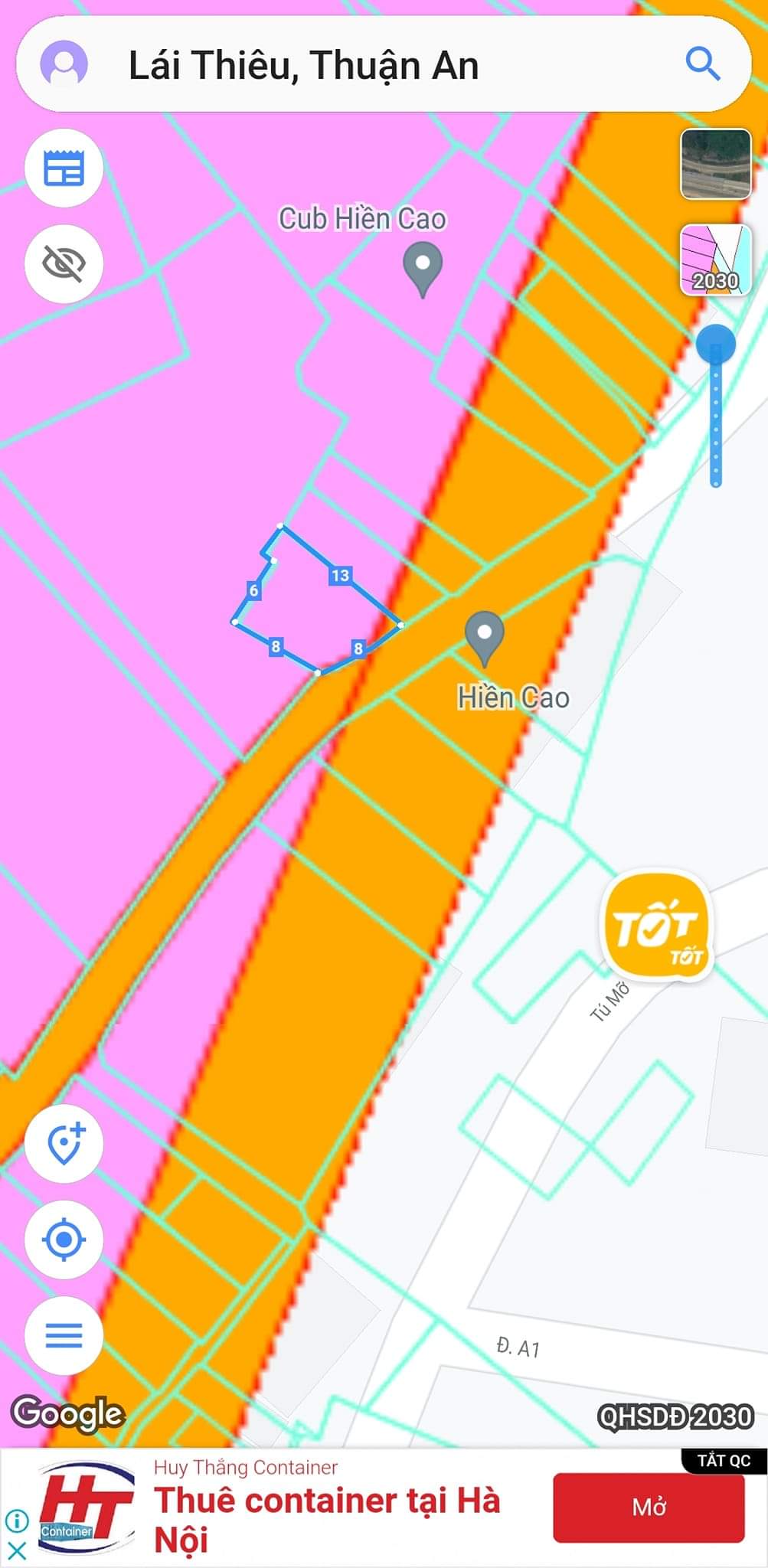Screen dimensions: 768x1568
Task: Select the 2030 planning map layer
Action: tap(715, 261)
